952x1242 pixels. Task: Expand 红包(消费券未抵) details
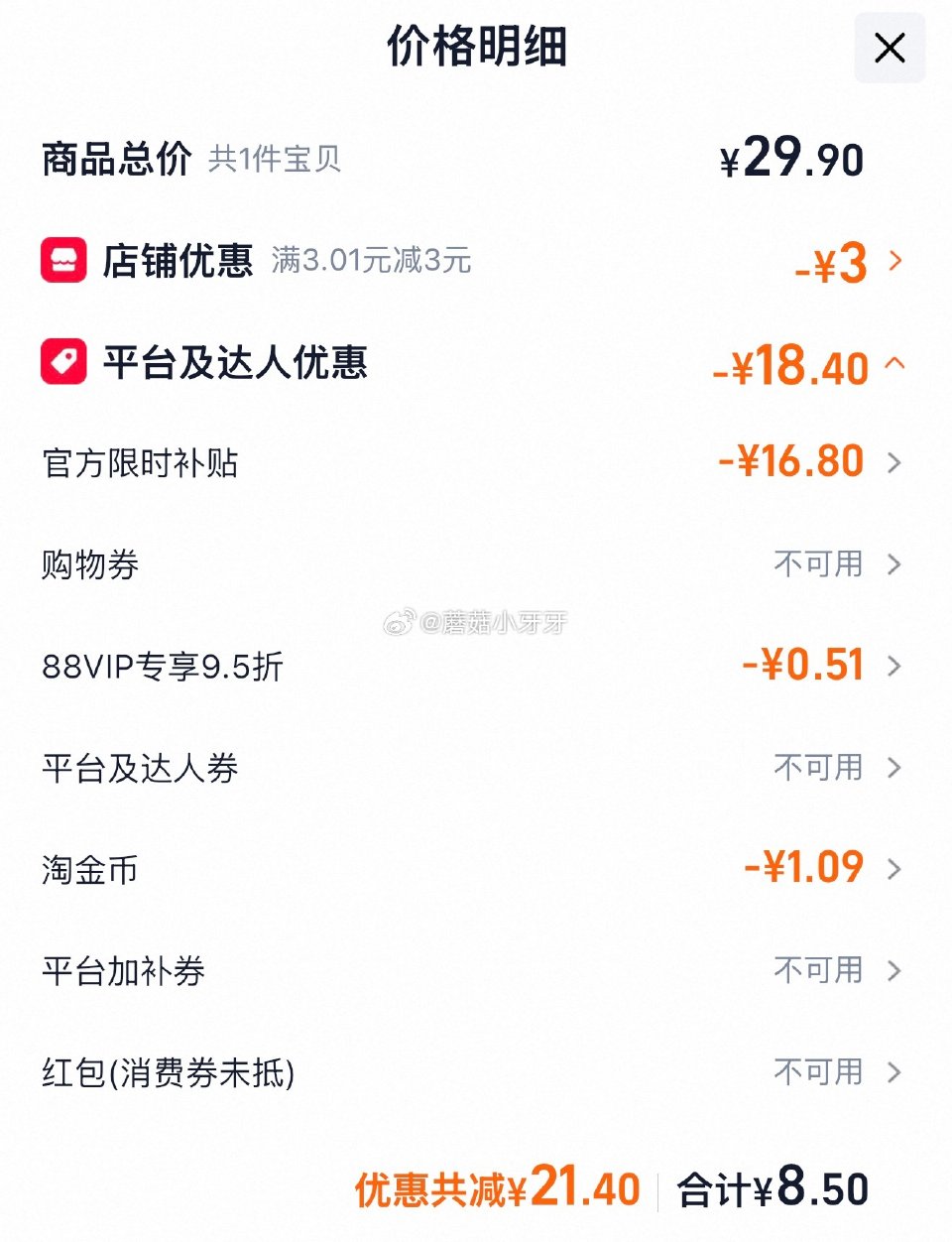coord(895,1072)
